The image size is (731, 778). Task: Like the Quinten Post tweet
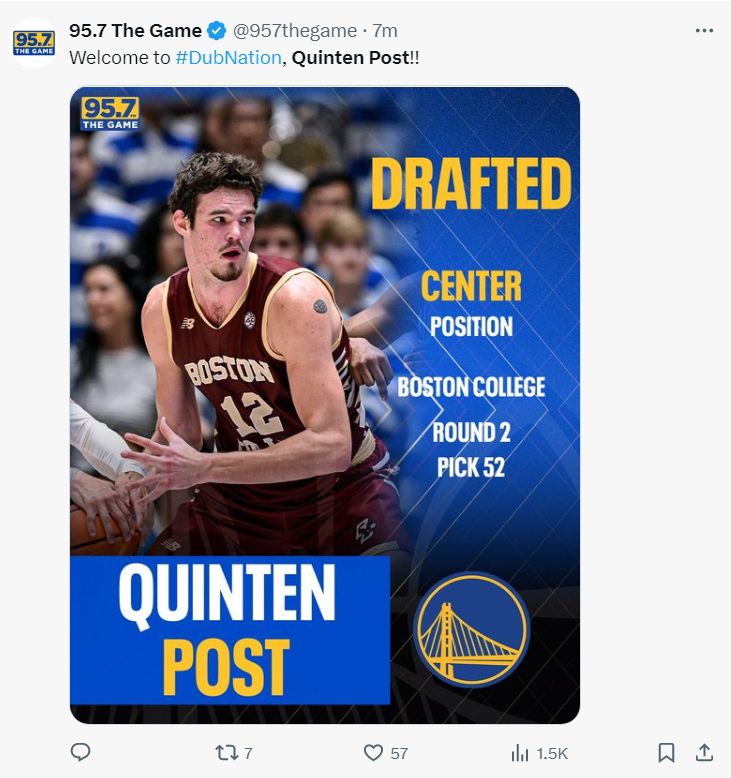pyautogui.click(x=373, y=752)
